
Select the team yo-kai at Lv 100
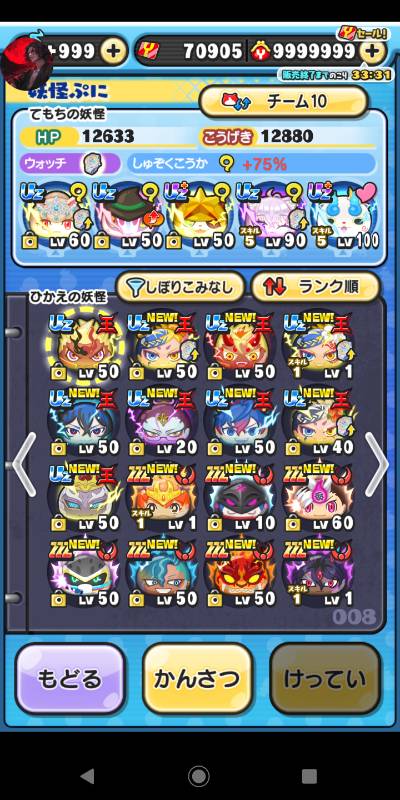click(x=343, y=215)
